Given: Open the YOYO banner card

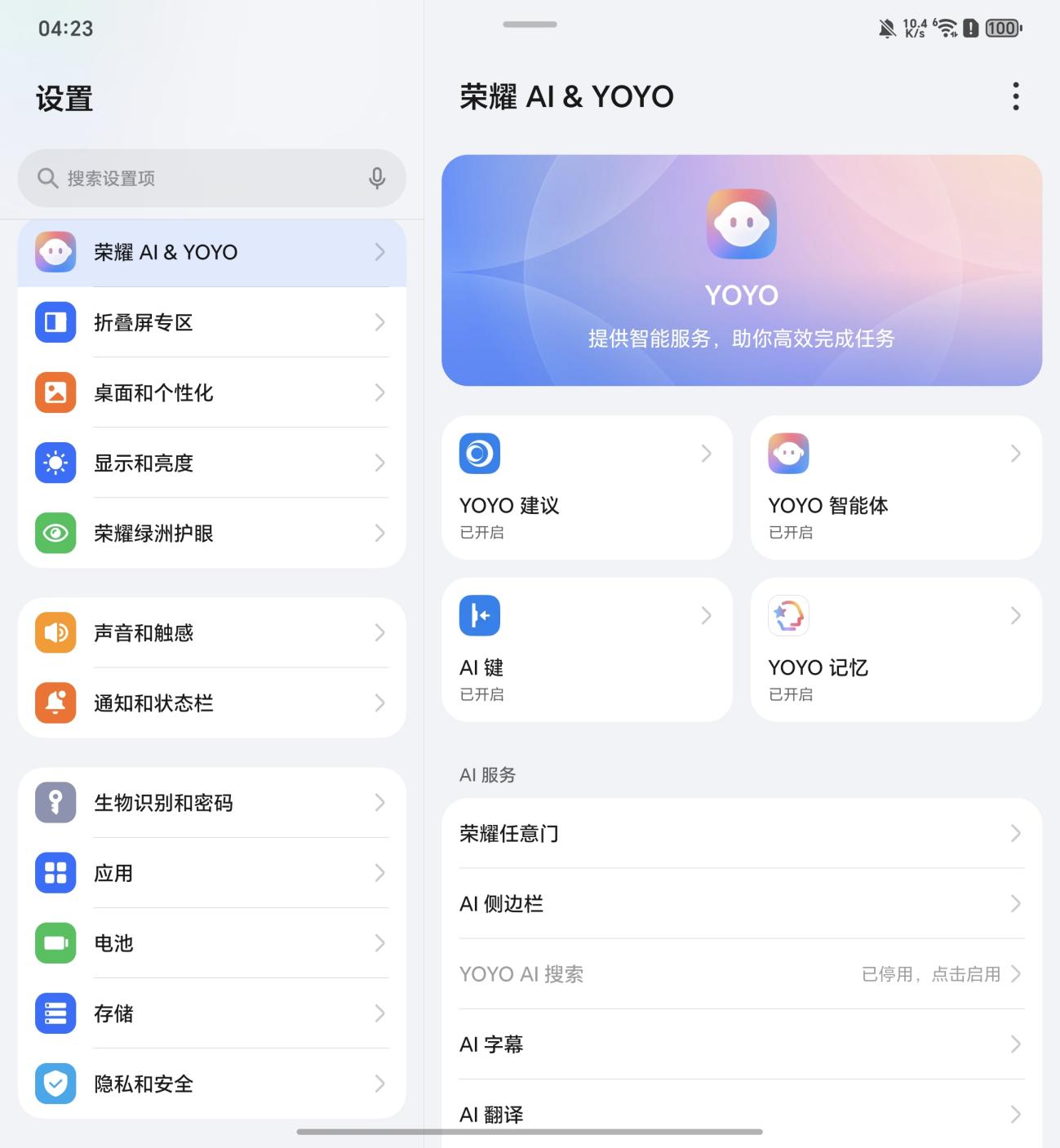Looking at the screenshot, I should click(x=741, y=270).
